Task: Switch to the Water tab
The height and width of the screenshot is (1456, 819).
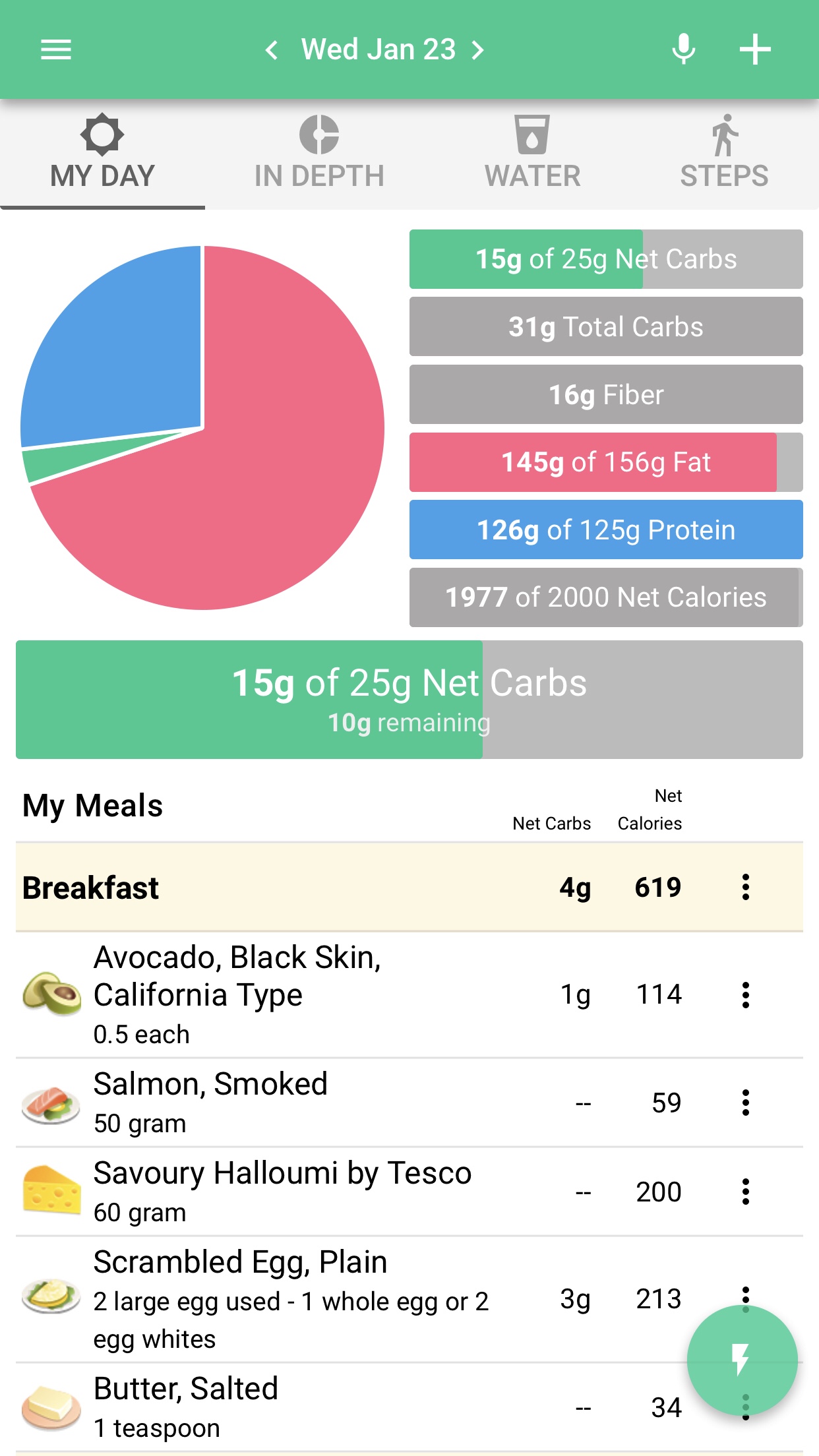Action: tap(532, 154)
